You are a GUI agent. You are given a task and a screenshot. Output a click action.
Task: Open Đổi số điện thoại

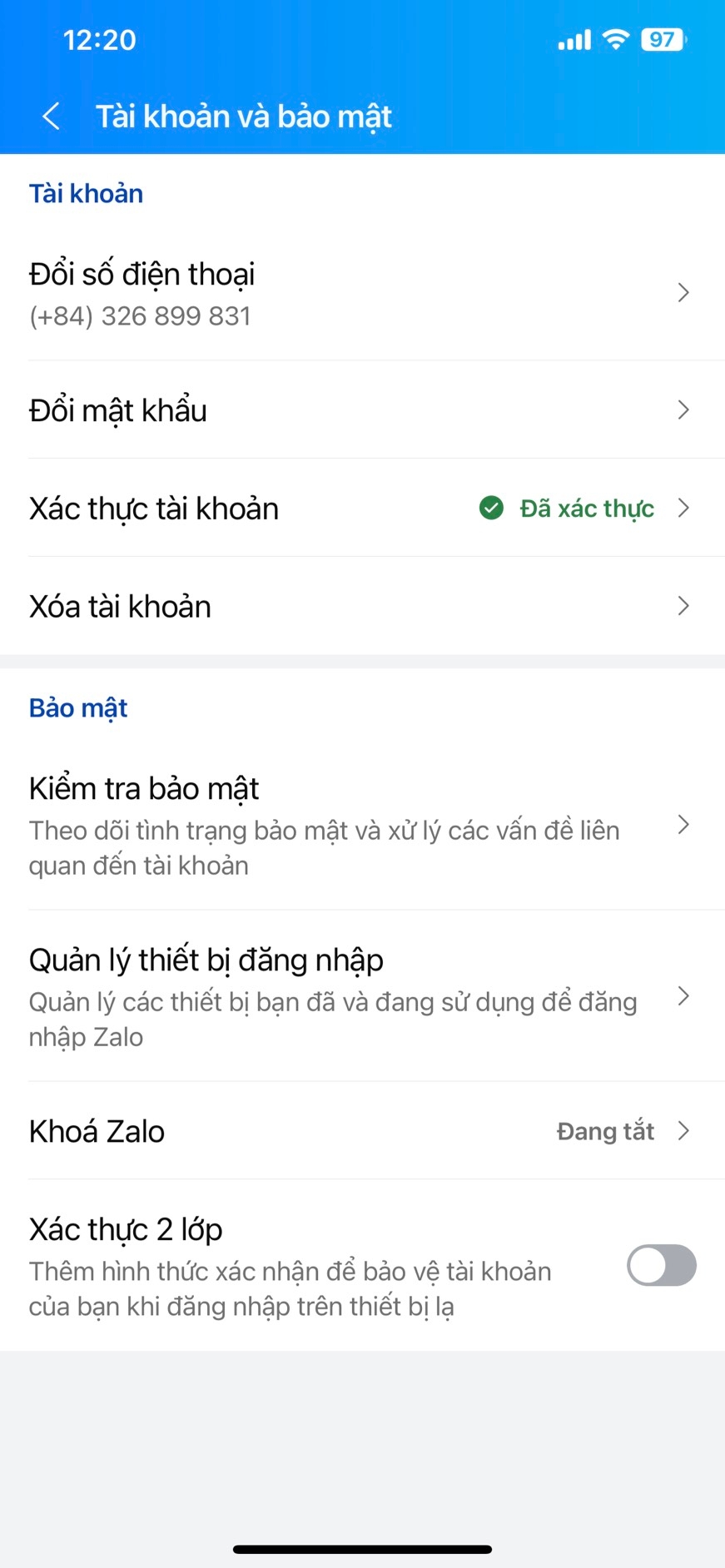(x=362, y=293)
